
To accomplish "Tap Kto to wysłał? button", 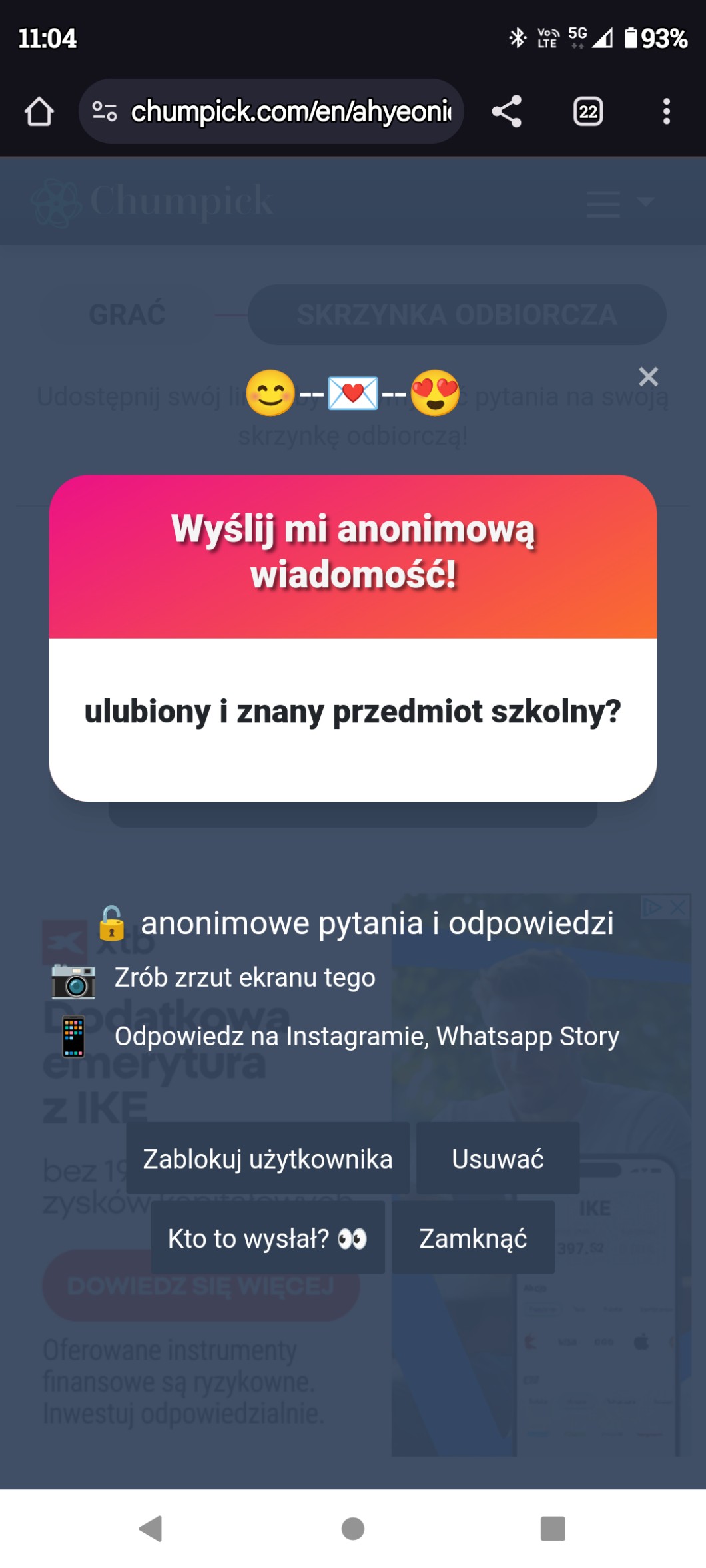I will (268, 1238).
